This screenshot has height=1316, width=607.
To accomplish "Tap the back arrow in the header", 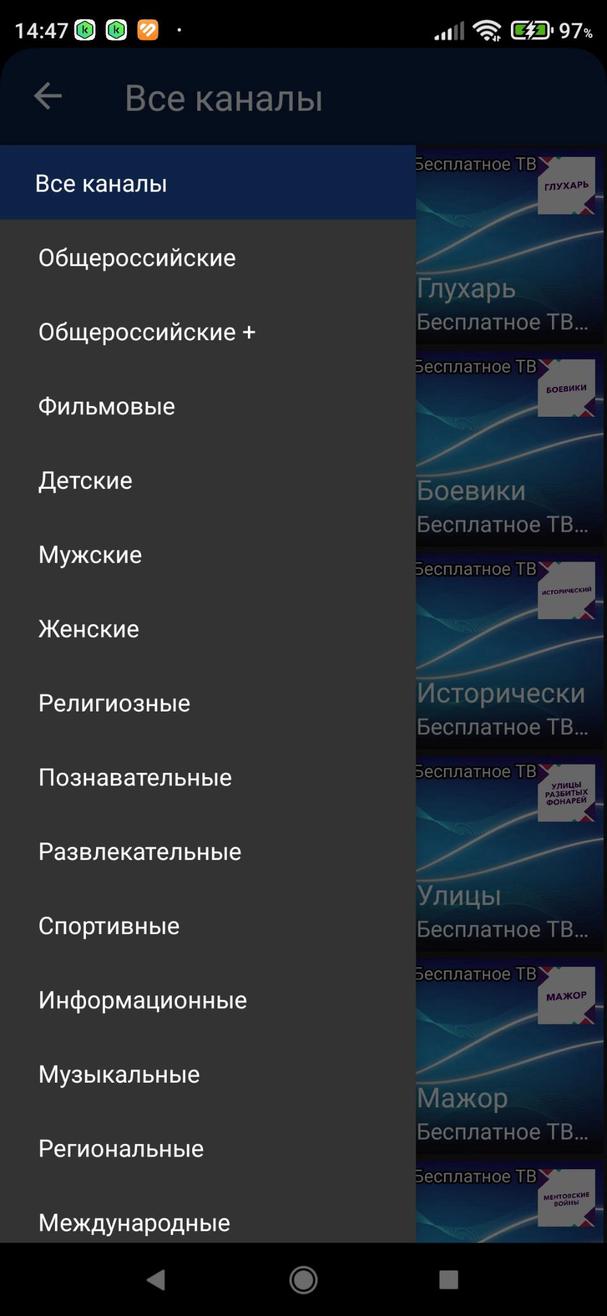I will tap(47, 97).
